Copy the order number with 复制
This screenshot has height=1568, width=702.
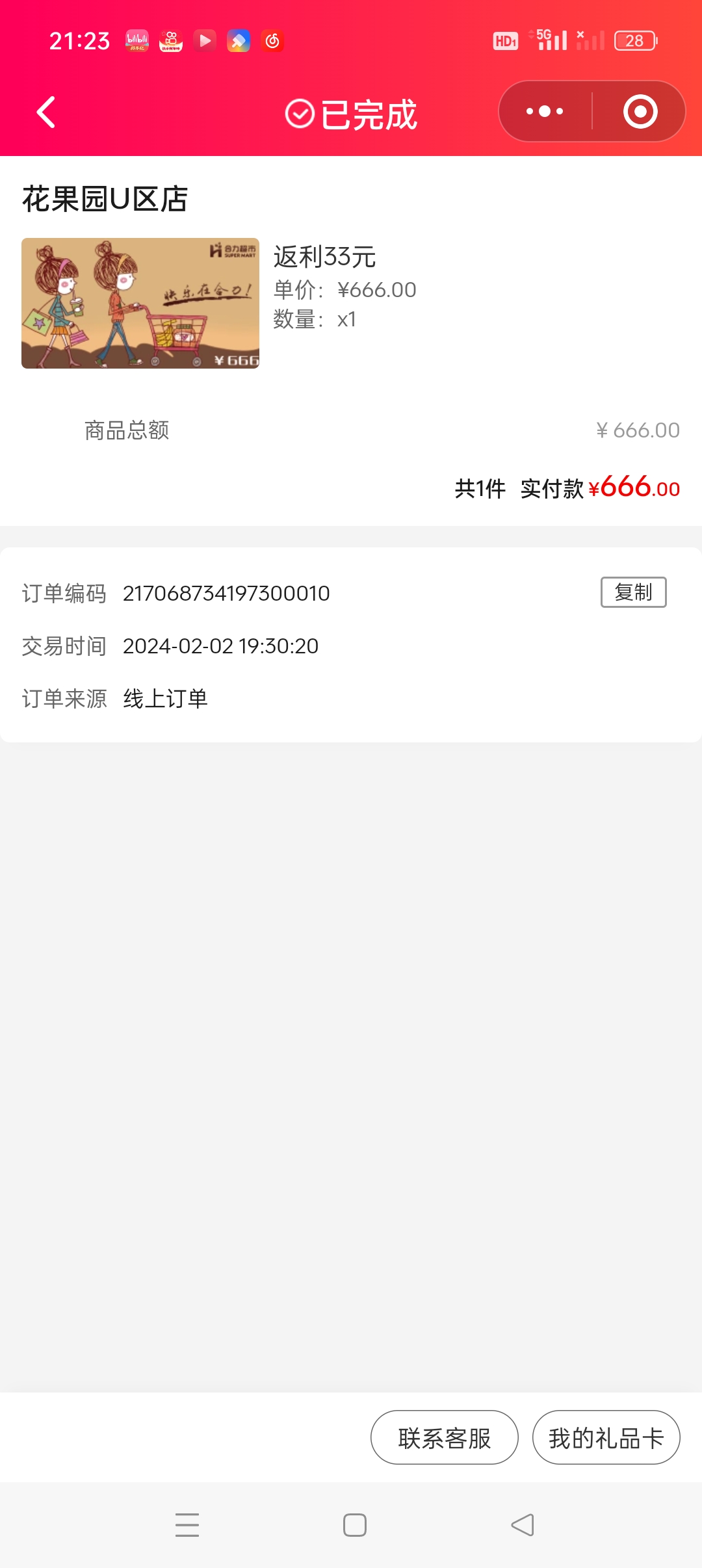(633, 592)
